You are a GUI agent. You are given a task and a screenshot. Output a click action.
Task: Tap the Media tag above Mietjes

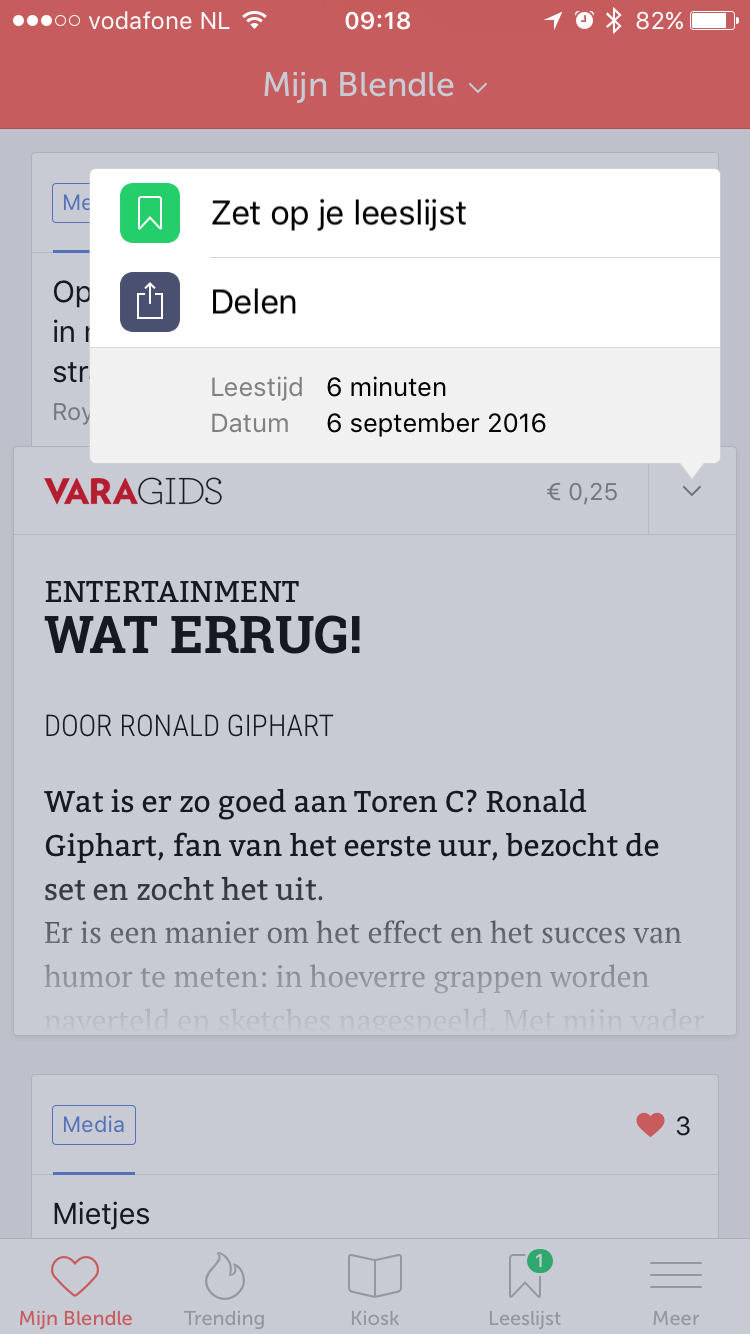[94, 1125]
